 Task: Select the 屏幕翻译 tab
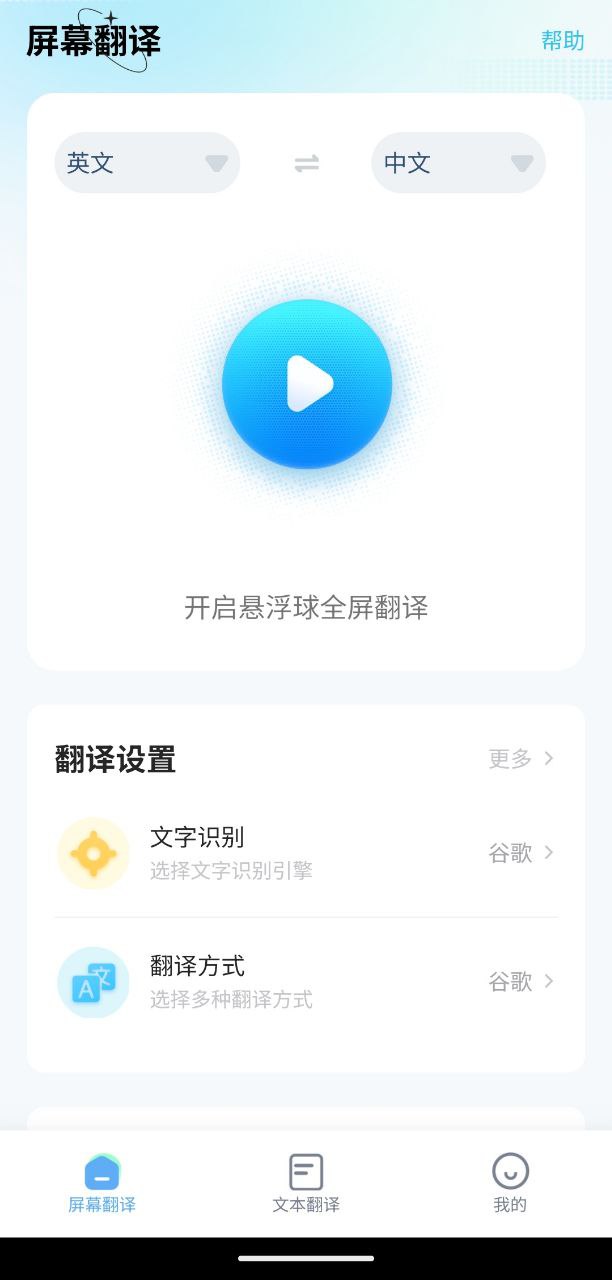coord(102,1183)
